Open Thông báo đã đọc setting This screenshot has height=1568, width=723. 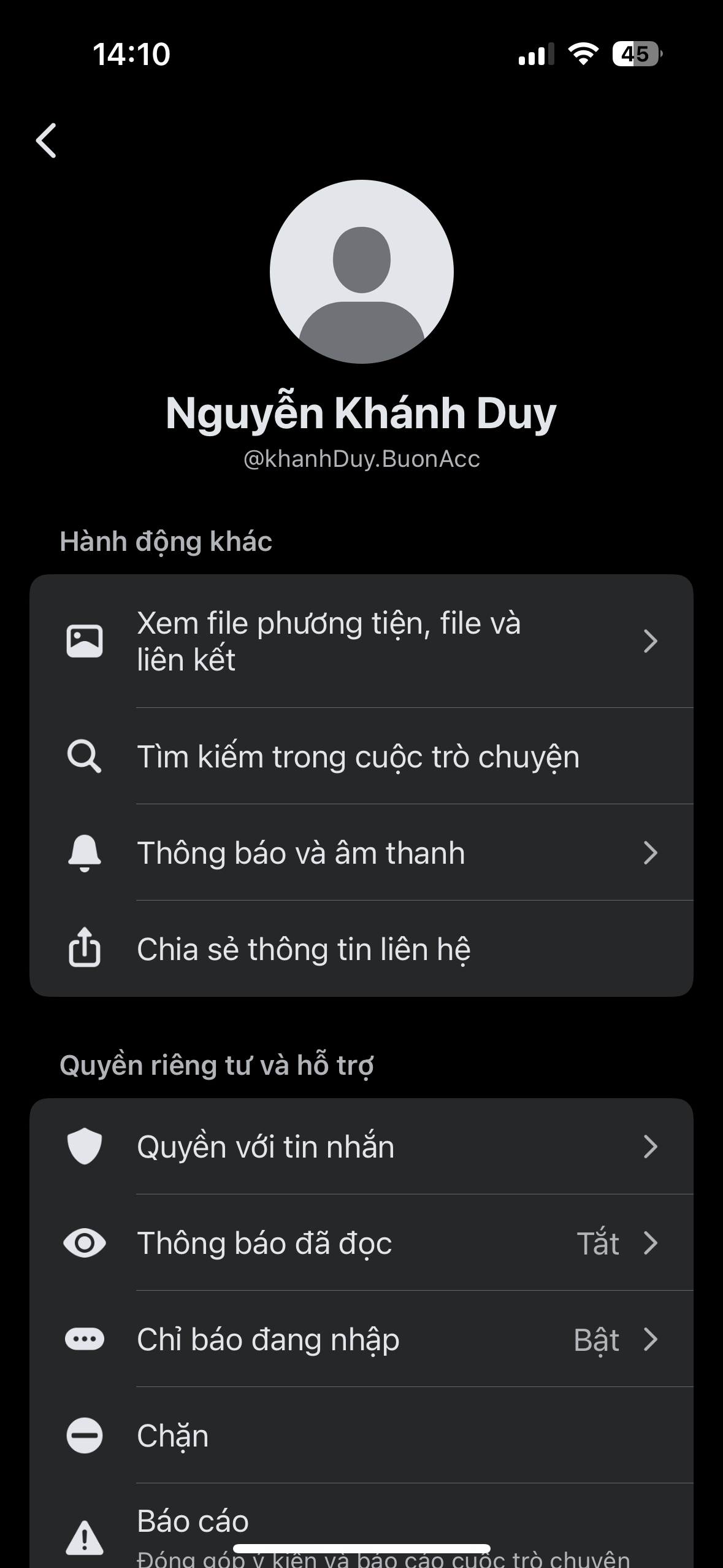[x=361, y=1243]
